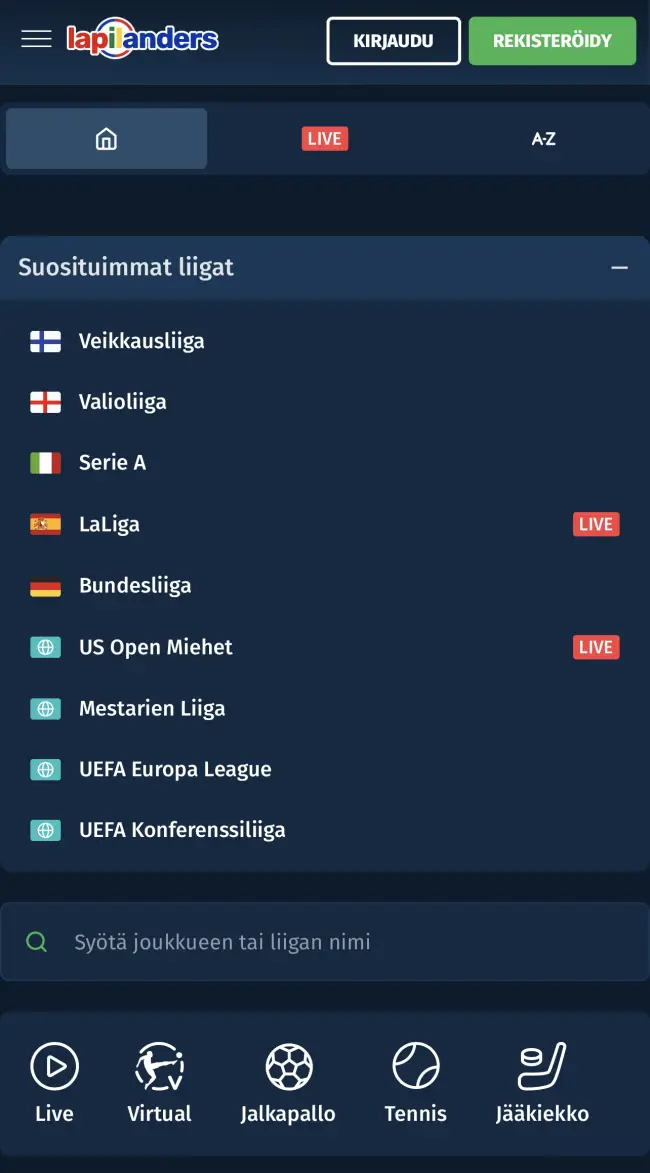
Task: Choose Bundesliiga from popular leagues
Action: pos(135,586)
